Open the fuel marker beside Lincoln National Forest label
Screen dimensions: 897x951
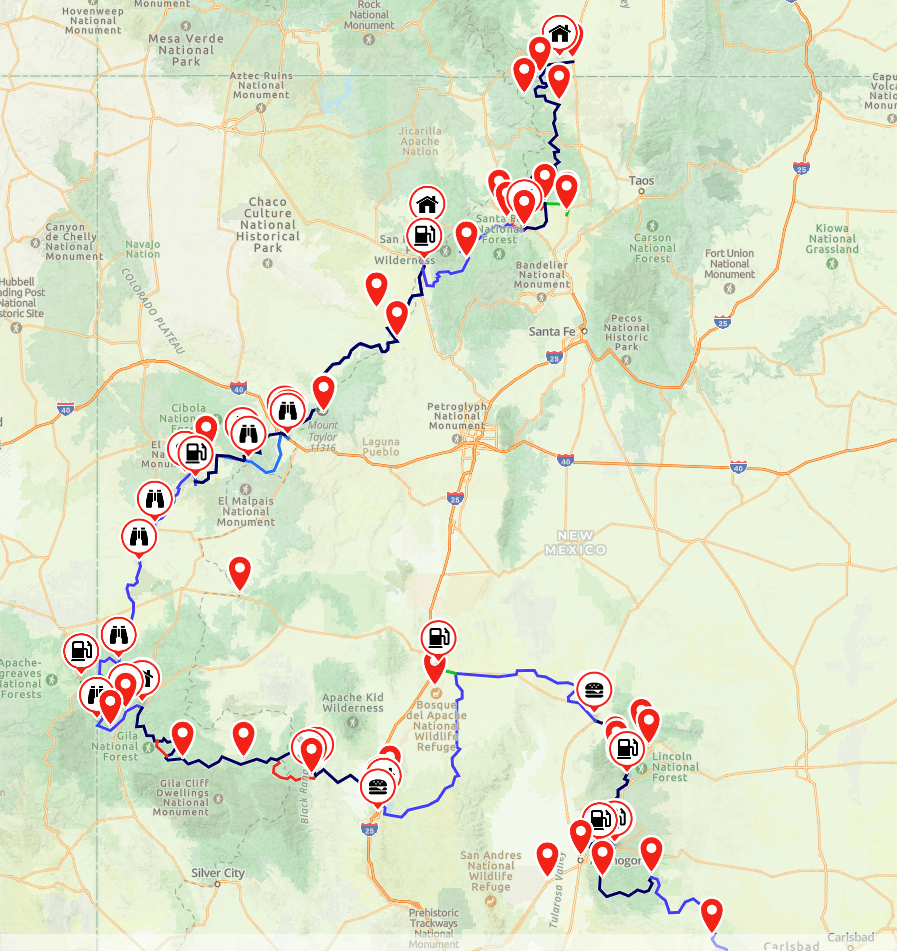pyautogui.click(x=626, y=747)
